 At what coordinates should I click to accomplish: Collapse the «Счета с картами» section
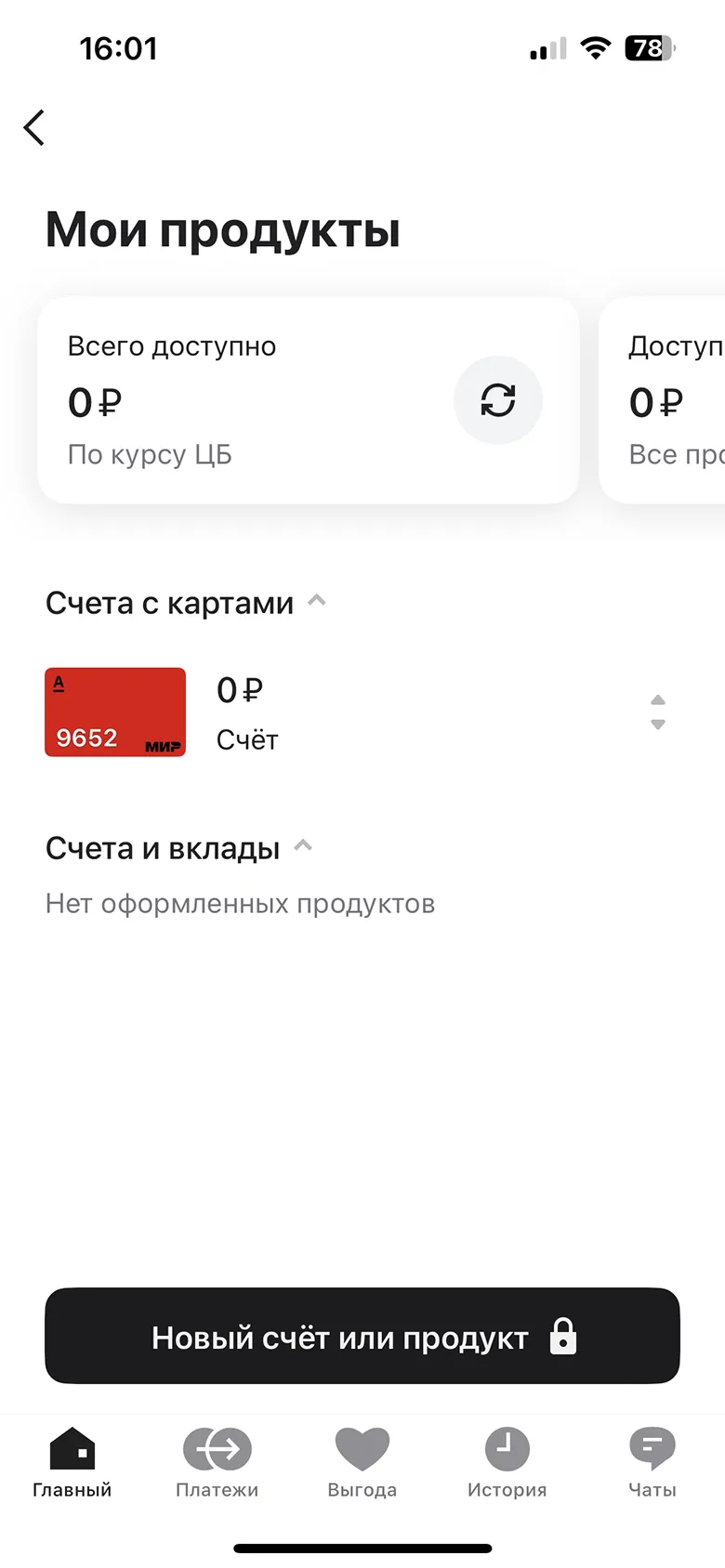tap(316, 602)
